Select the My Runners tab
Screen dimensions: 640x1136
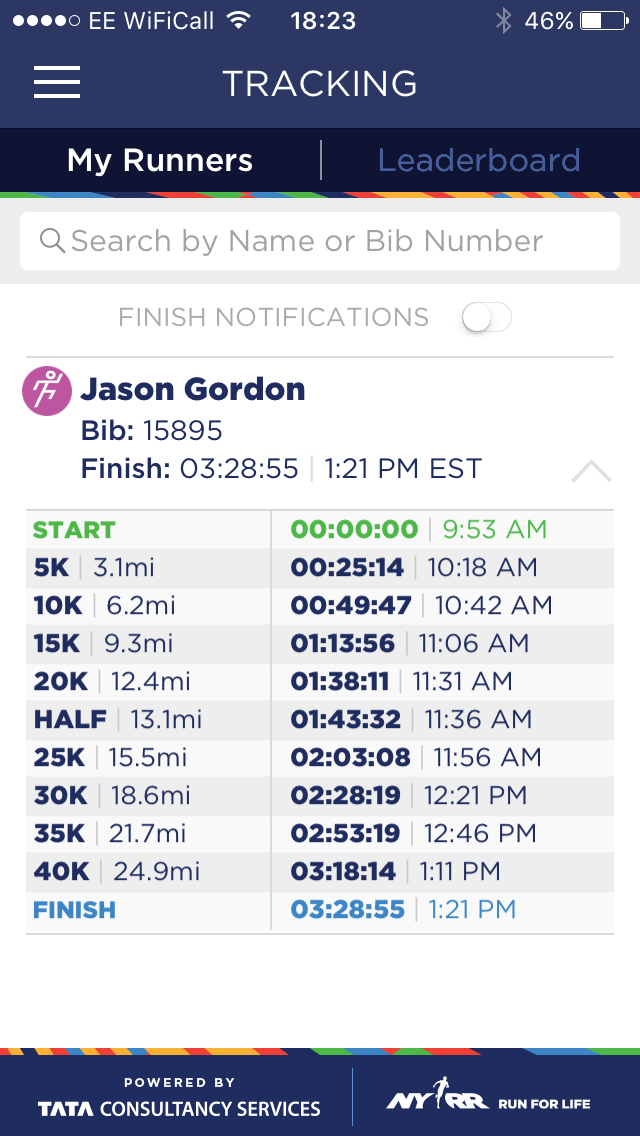(159, 160)
